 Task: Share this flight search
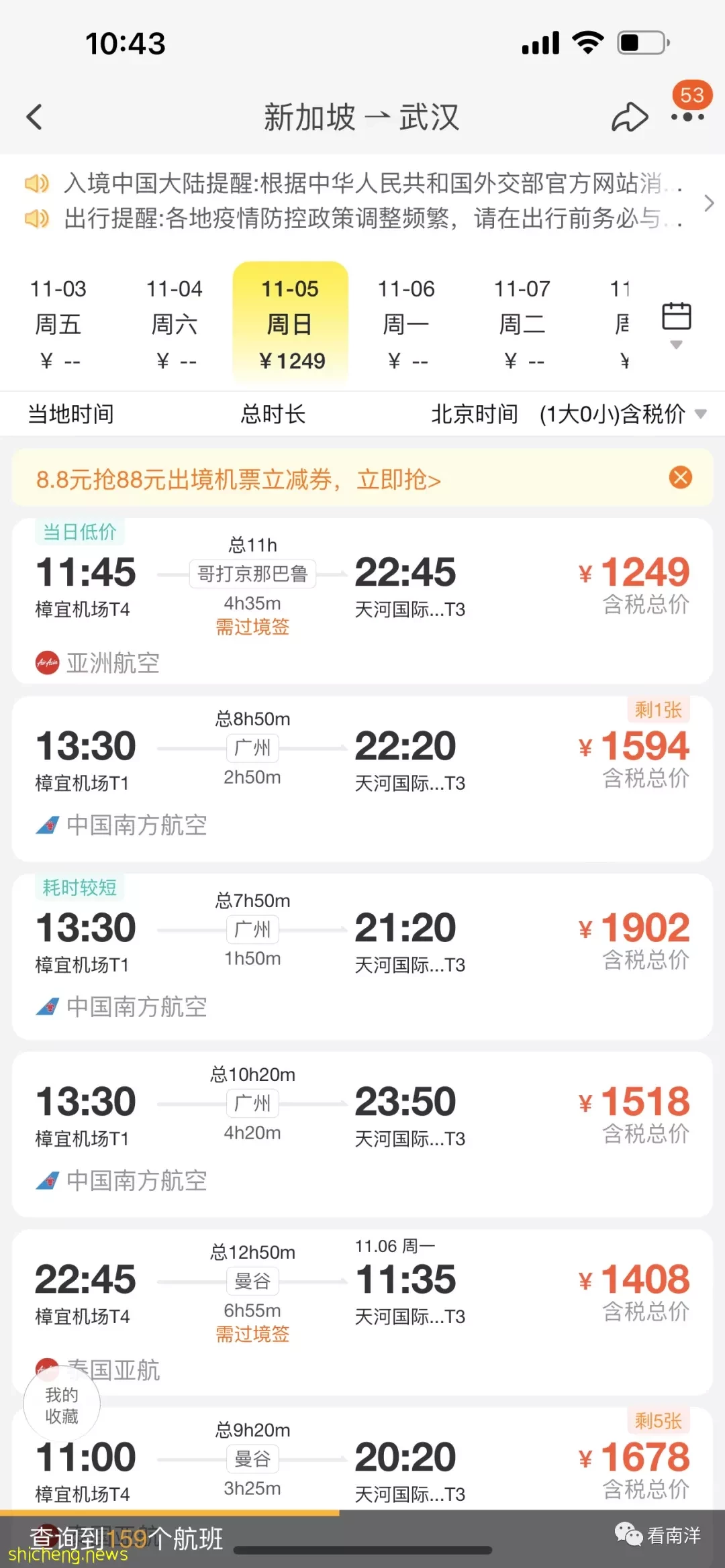(630, 117)
